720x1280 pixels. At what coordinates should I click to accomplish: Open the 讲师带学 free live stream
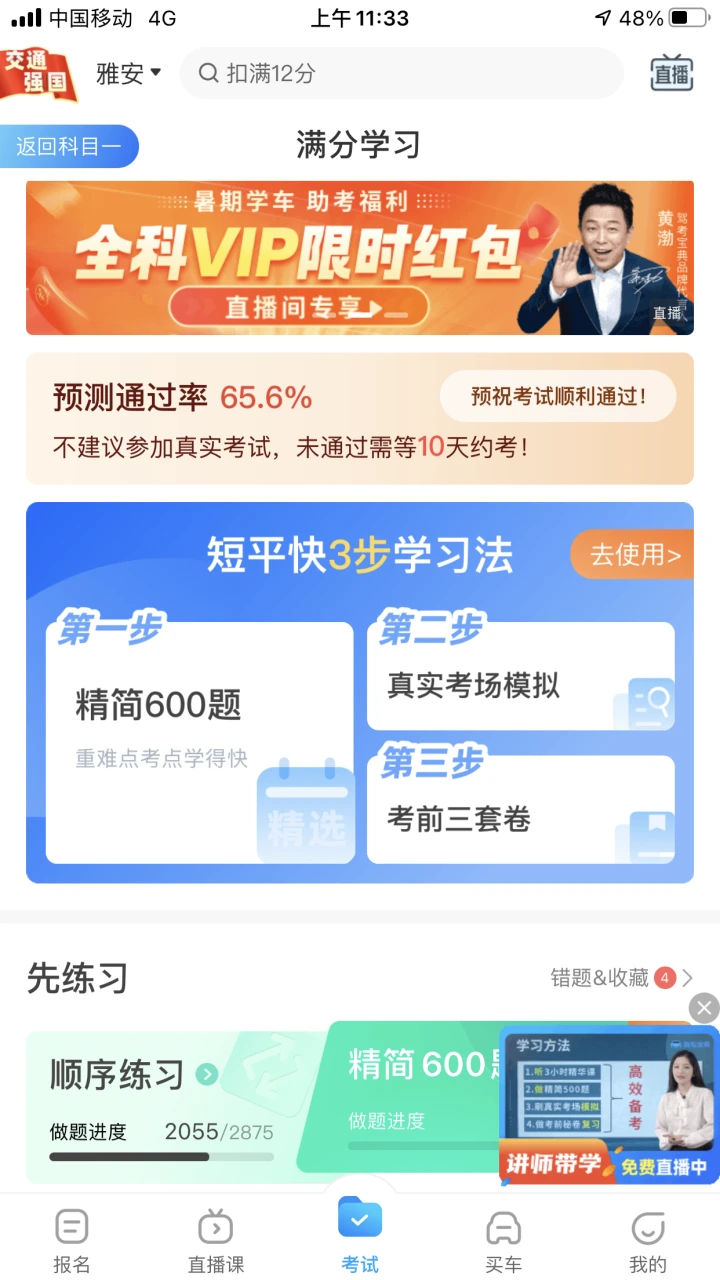[x=608, y=1105]
